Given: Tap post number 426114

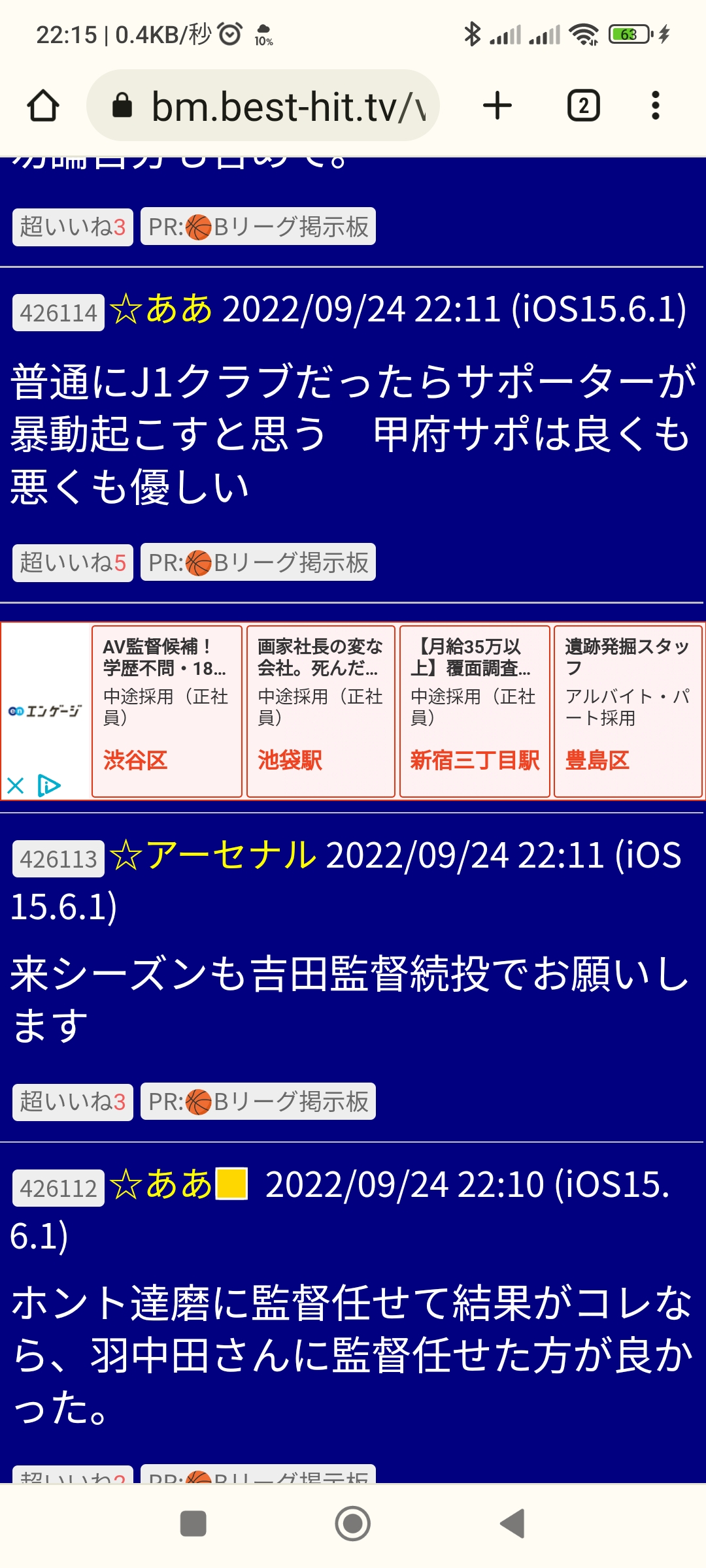Looking at the screenshot, I should pos(58,313).
